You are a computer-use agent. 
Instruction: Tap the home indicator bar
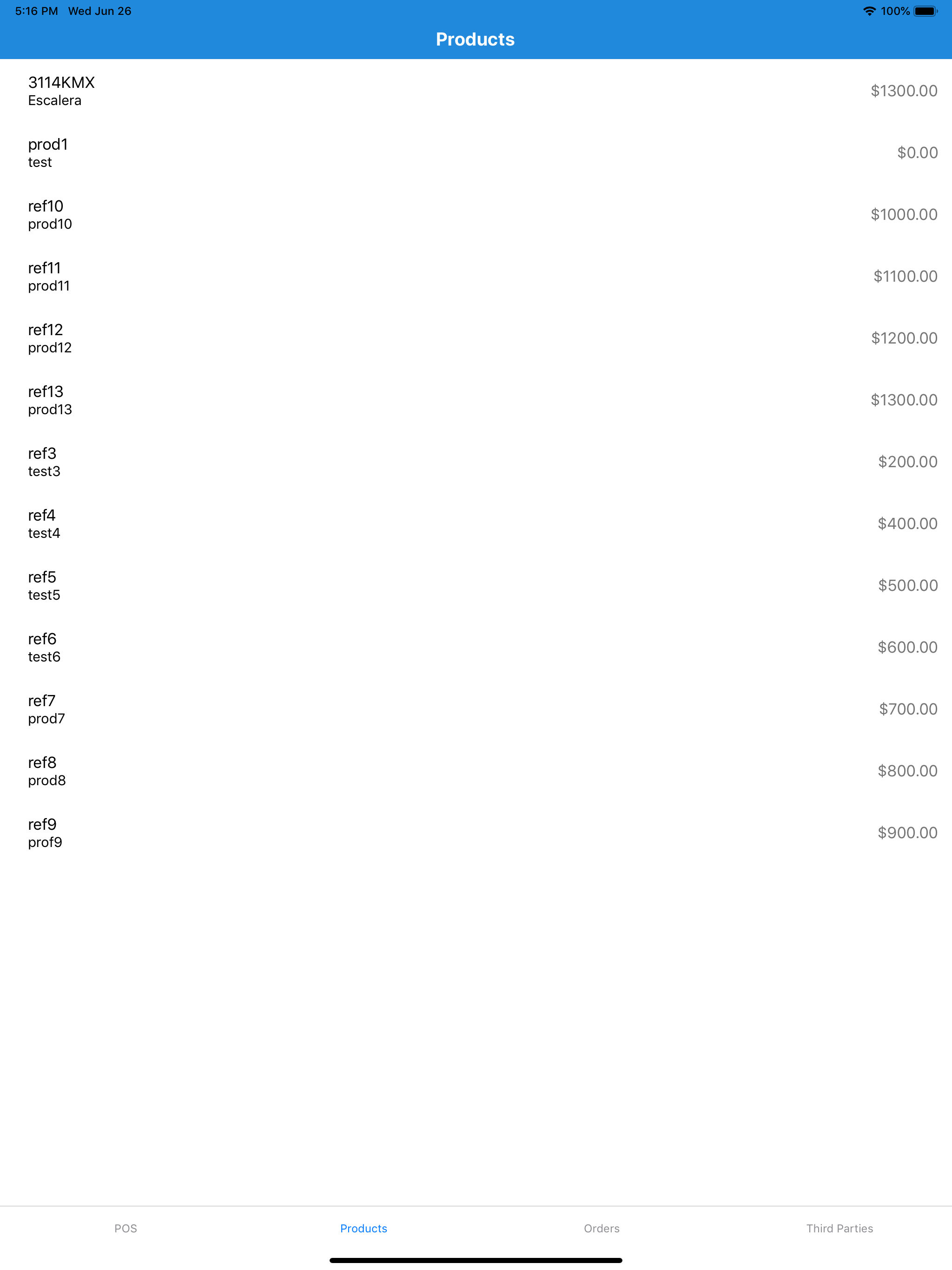476,1258
